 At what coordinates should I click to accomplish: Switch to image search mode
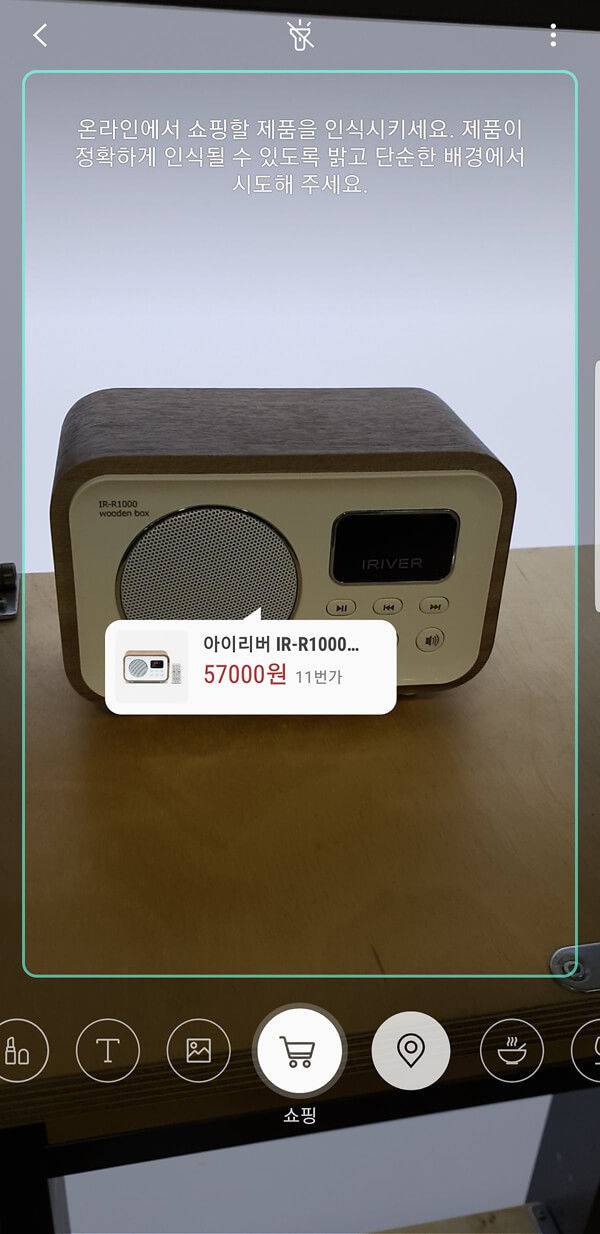(198, 1050)
